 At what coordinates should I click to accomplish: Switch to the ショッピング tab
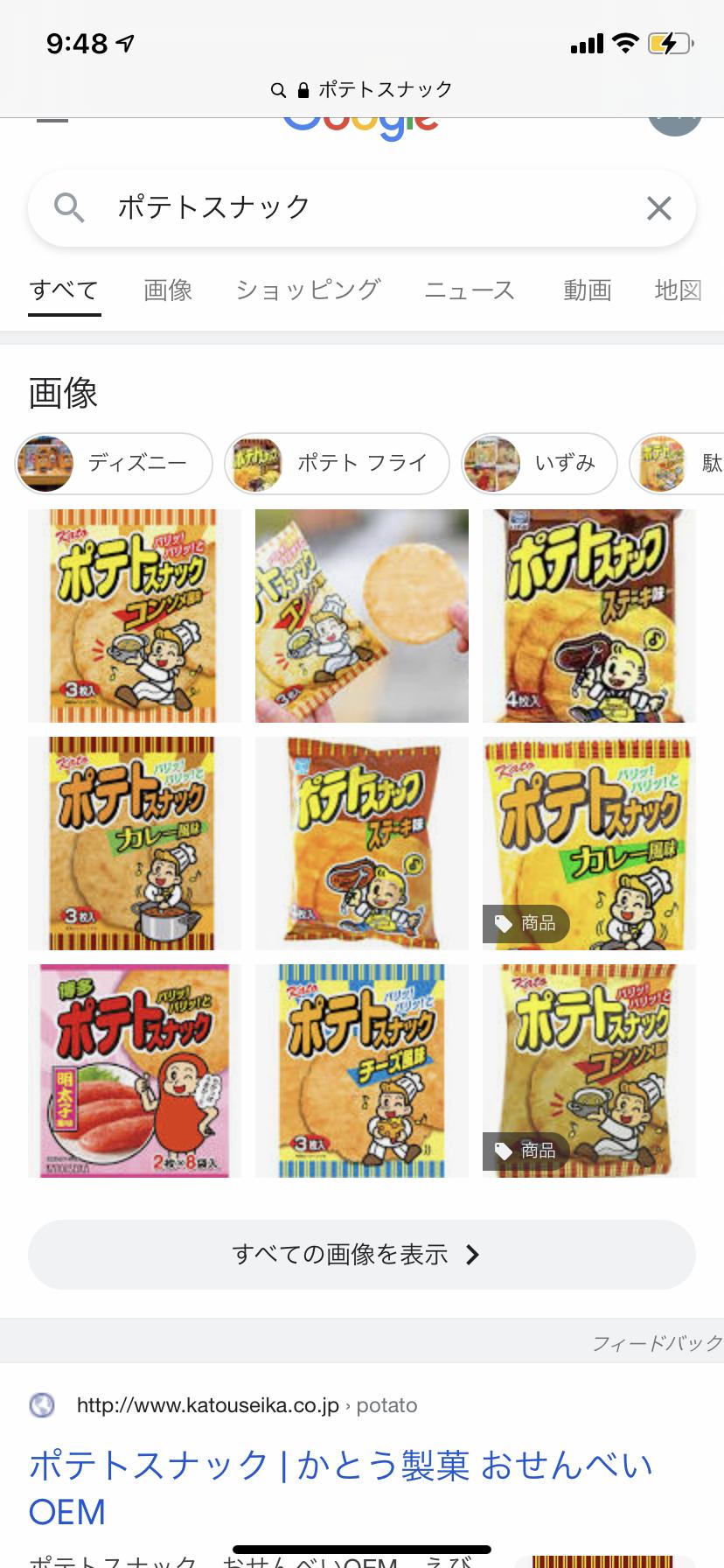pyautogui.click(x=308, y=290)
